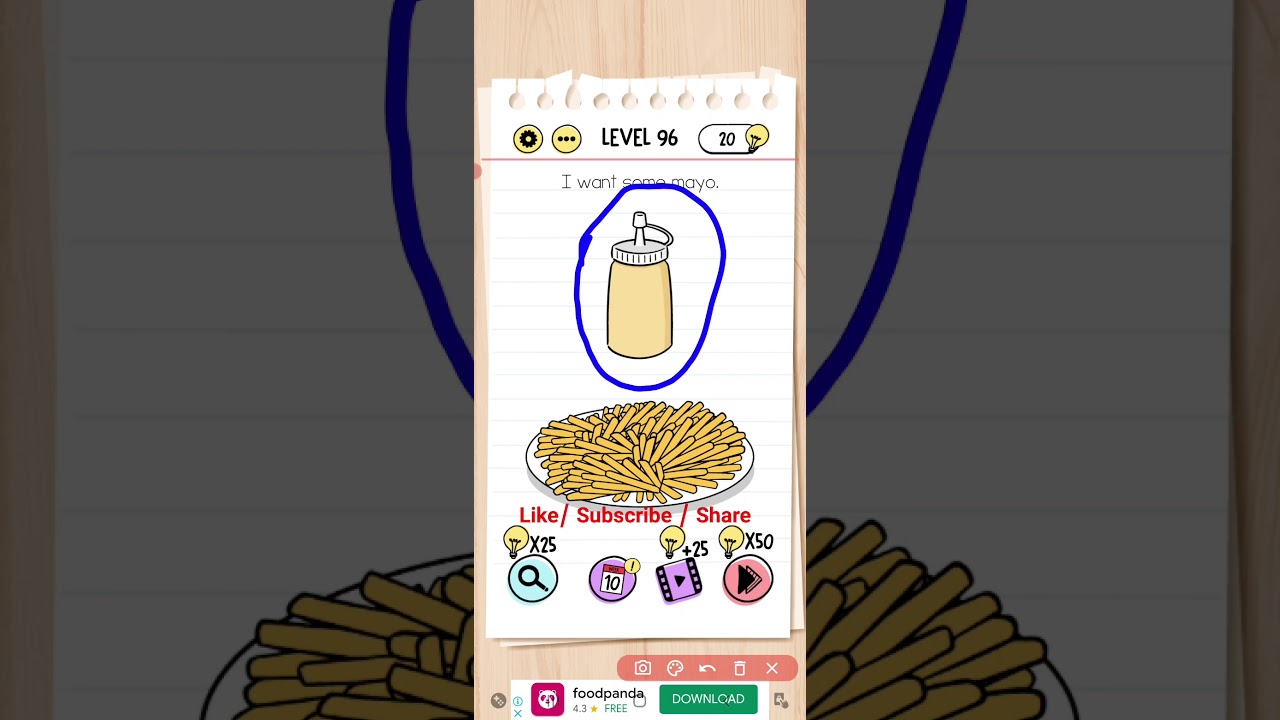Take a screenshot with the camera tool
The image size is (1280, 720).
pos(643,668)
